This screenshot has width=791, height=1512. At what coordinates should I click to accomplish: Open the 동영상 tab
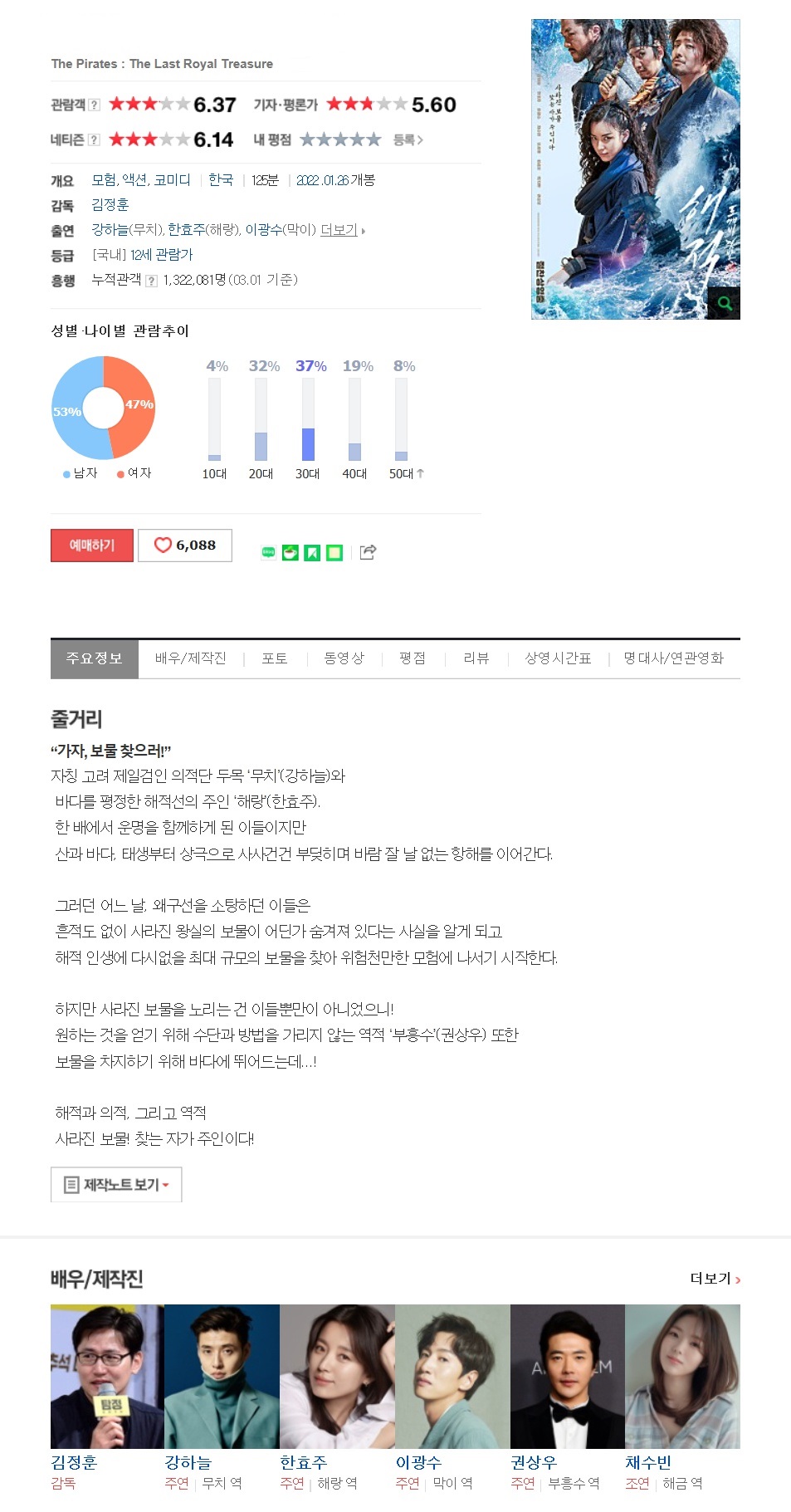click(344, 658)
